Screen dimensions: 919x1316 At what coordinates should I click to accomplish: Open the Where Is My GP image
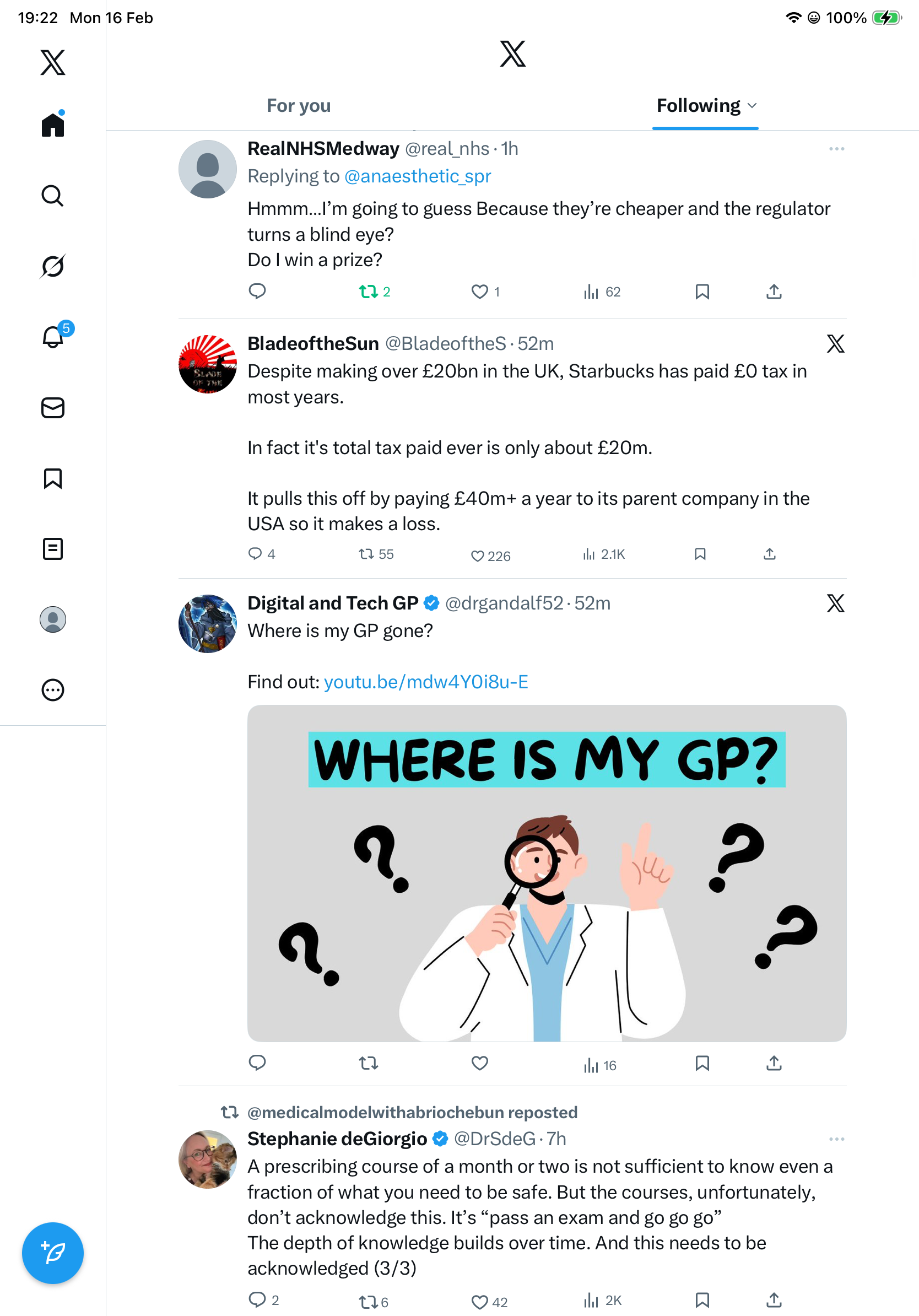547,873
